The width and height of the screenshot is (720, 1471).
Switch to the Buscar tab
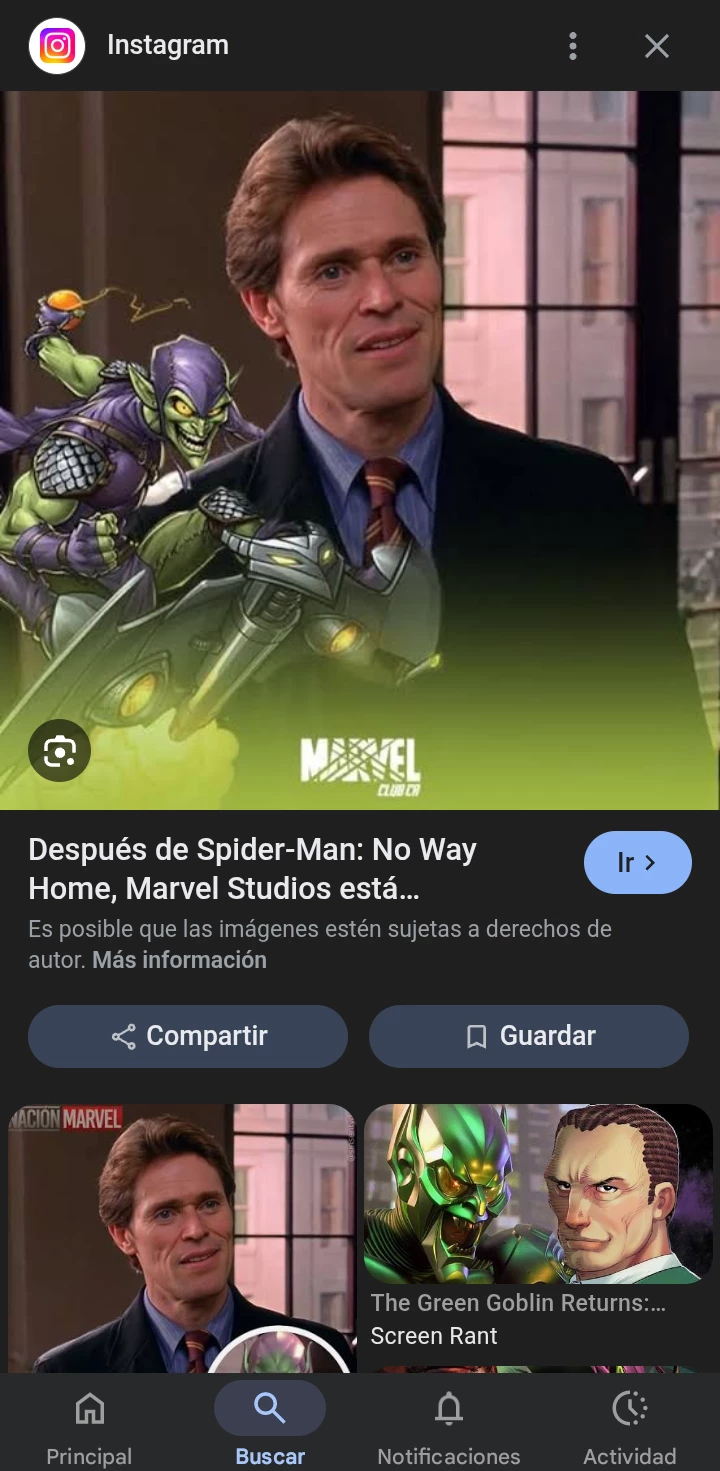(x=270, y=1426)
